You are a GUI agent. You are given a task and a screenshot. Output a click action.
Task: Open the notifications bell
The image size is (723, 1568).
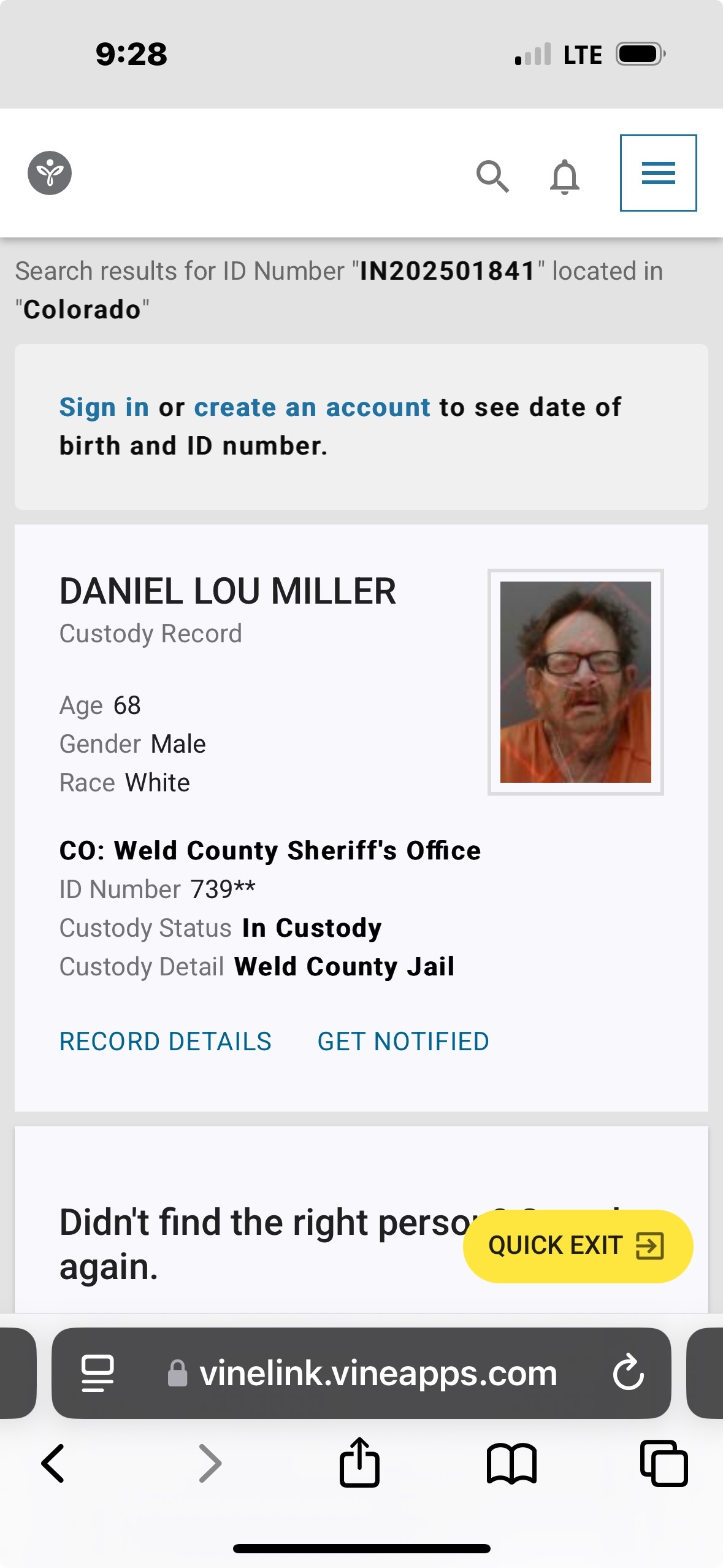(564, 177)
